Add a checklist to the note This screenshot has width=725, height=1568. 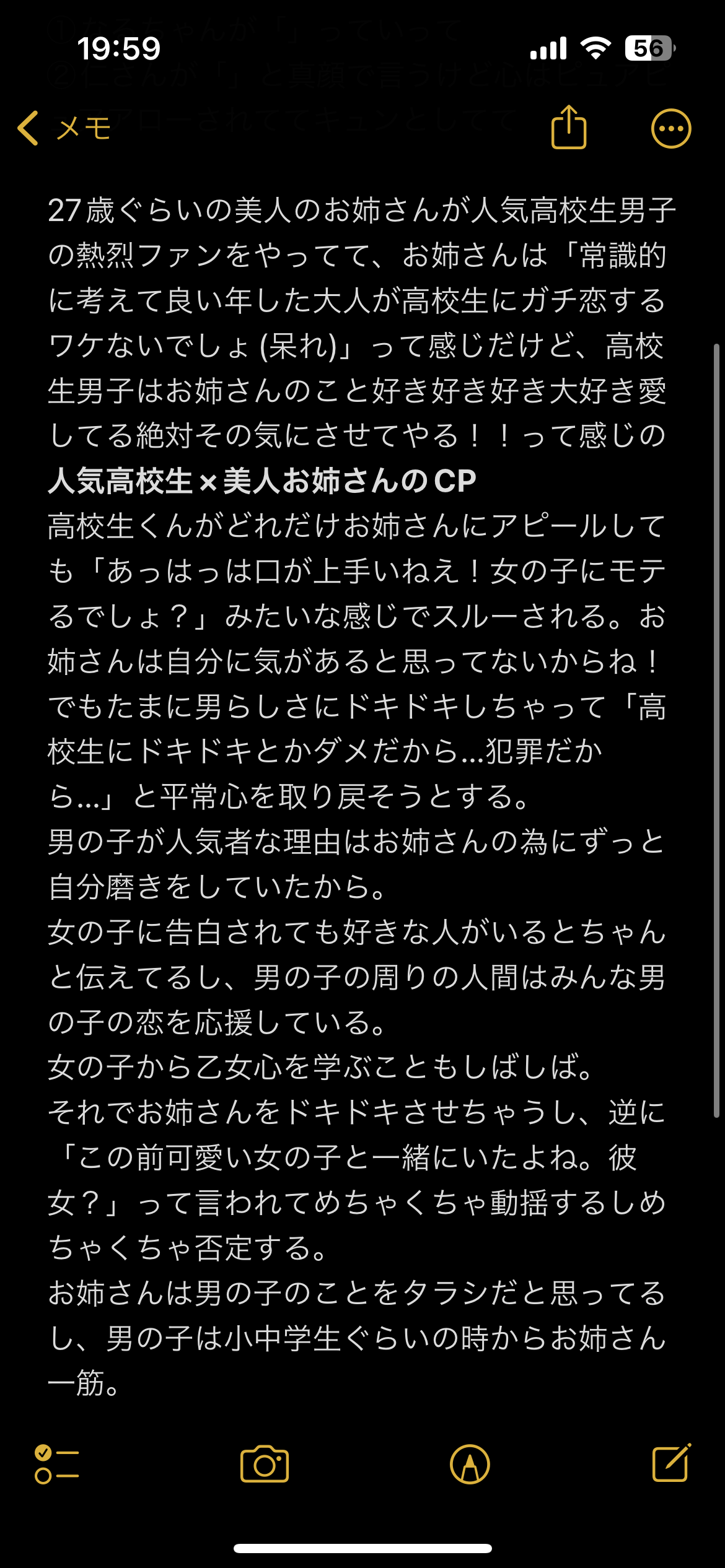56,1465
